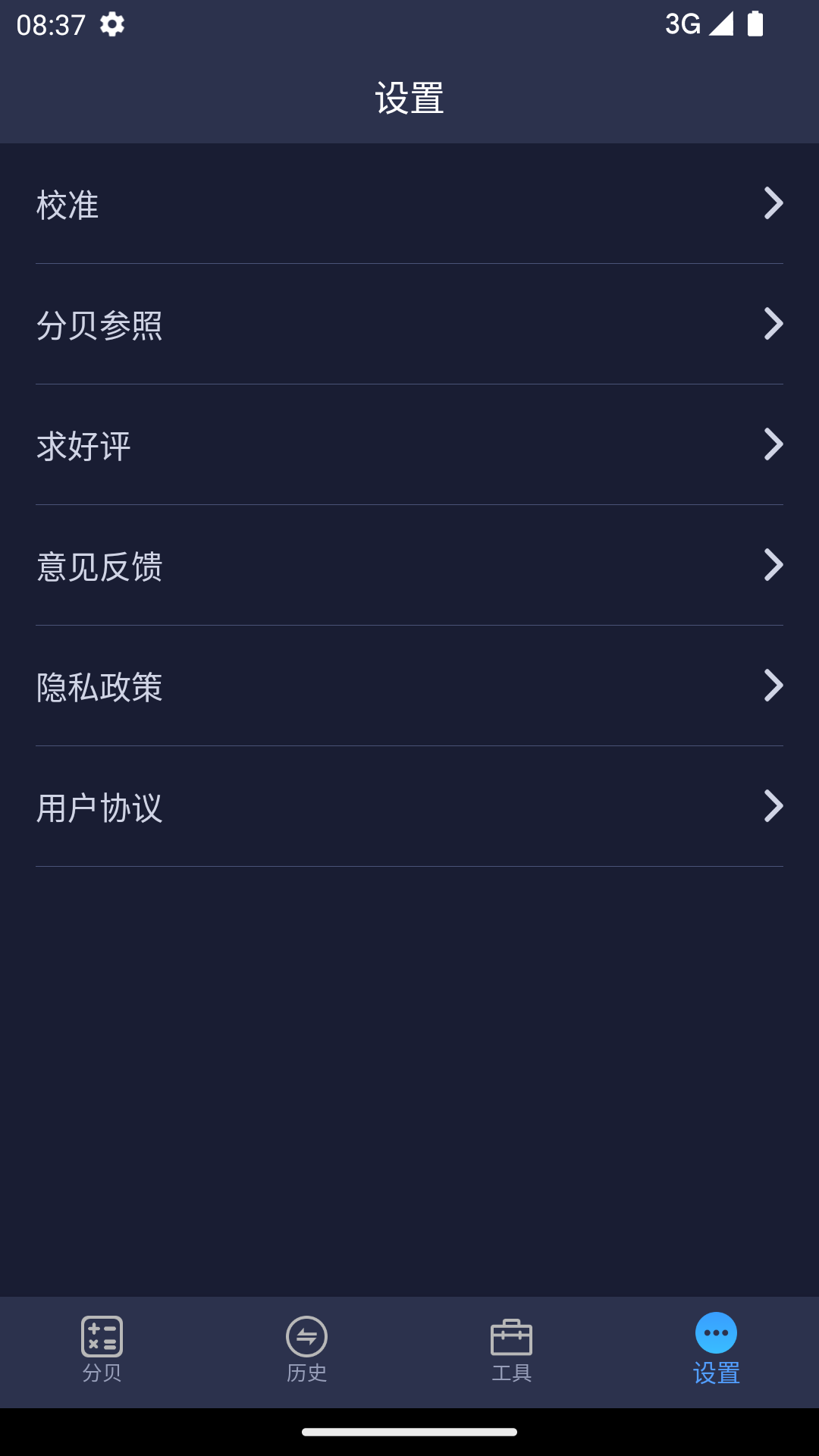Screen dimensions: 819x1456
Task: Expand the 隐私政策 disclosure arrow
Action: 774,686
